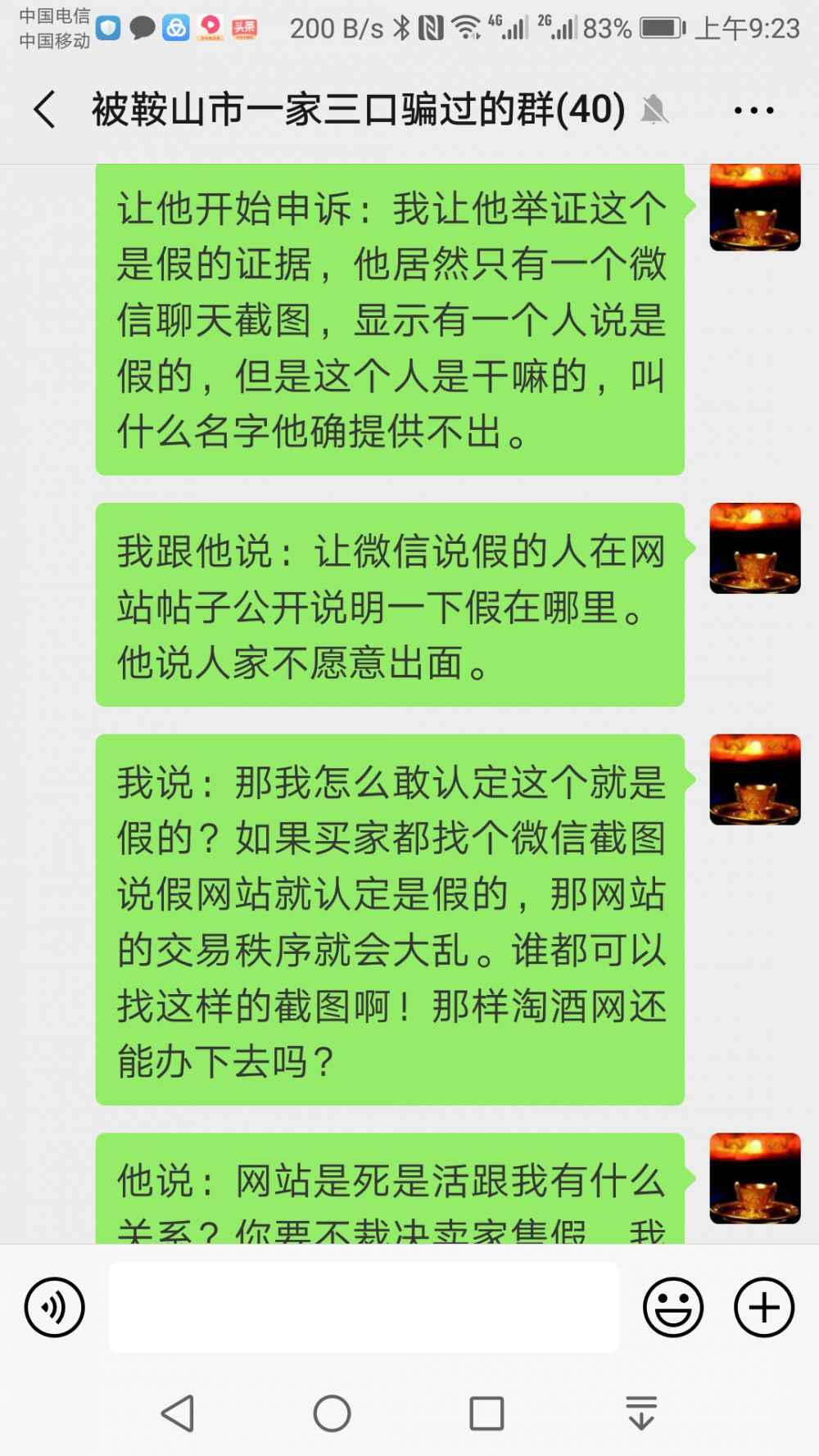
Task: Focus the message text field
Action: tap(364, 1307)
